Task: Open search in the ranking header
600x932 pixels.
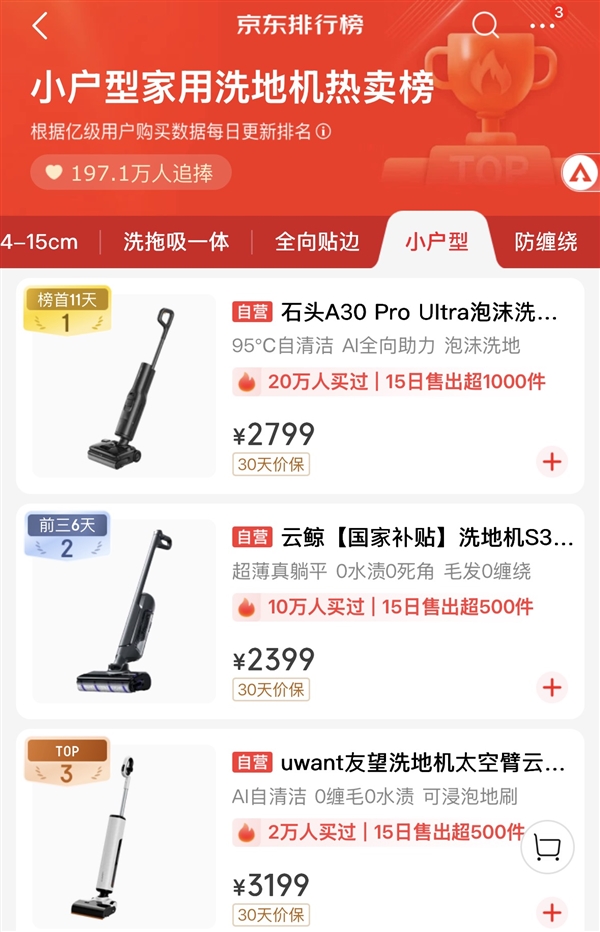Action: (485, 26)
